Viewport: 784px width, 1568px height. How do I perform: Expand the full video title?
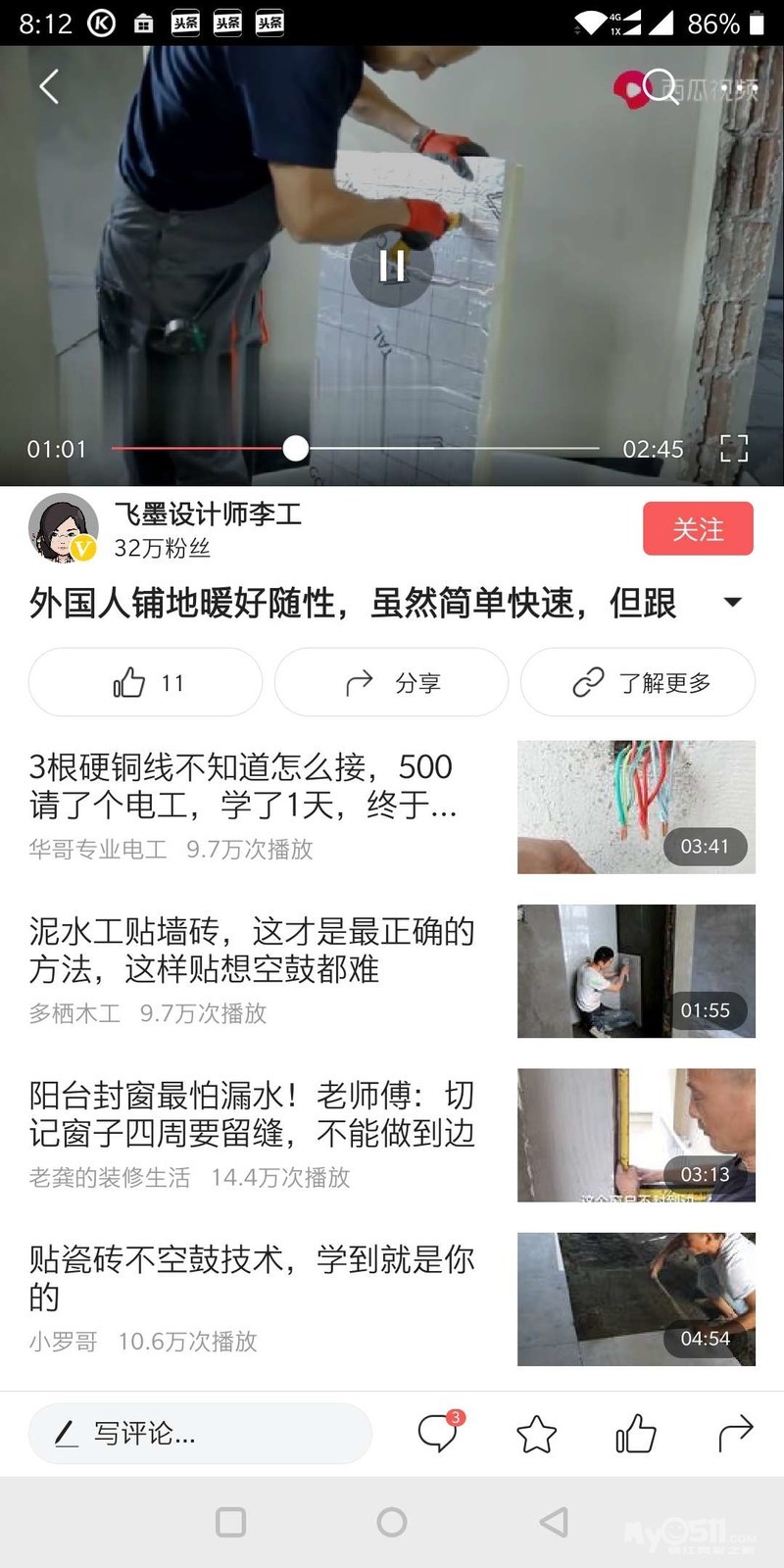732,602
